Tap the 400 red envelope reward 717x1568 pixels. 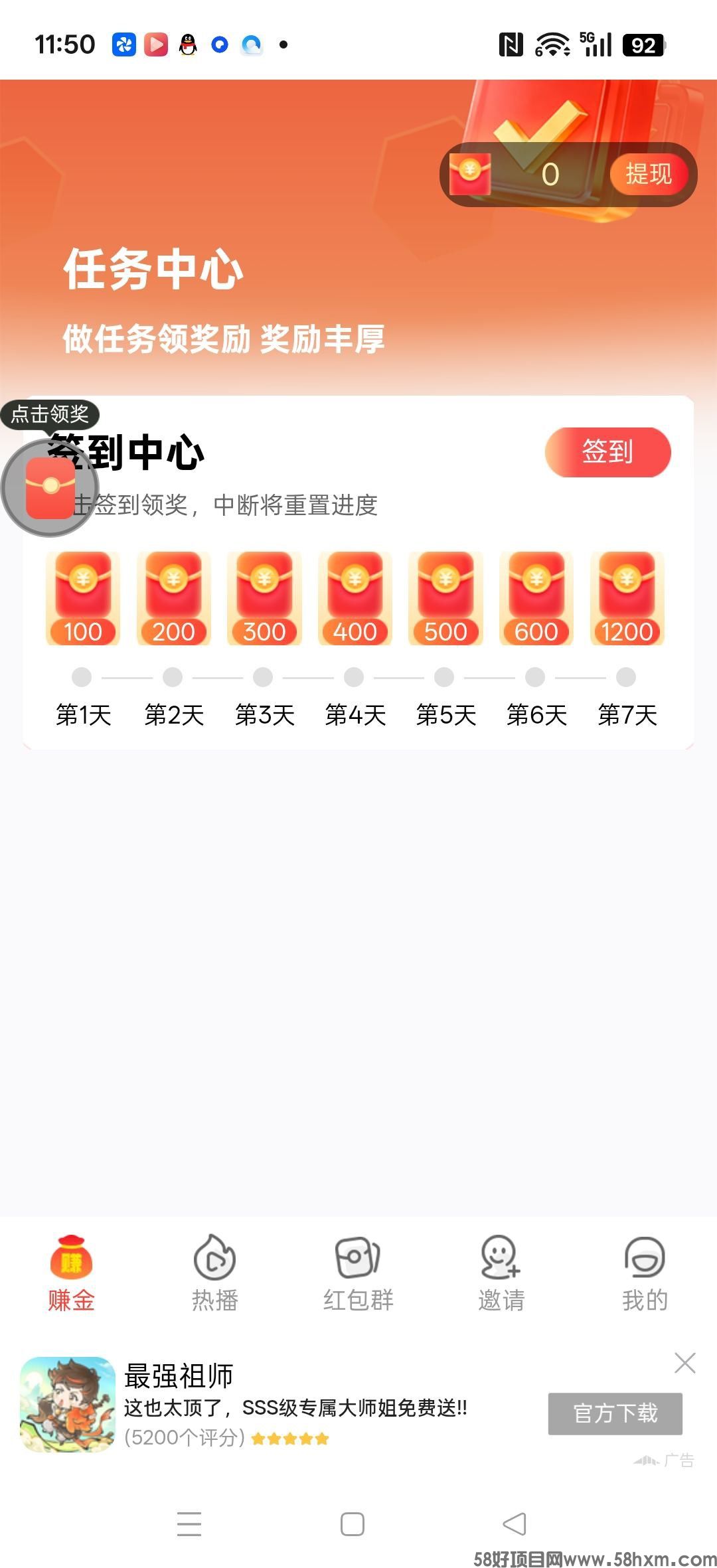[354, 596]
